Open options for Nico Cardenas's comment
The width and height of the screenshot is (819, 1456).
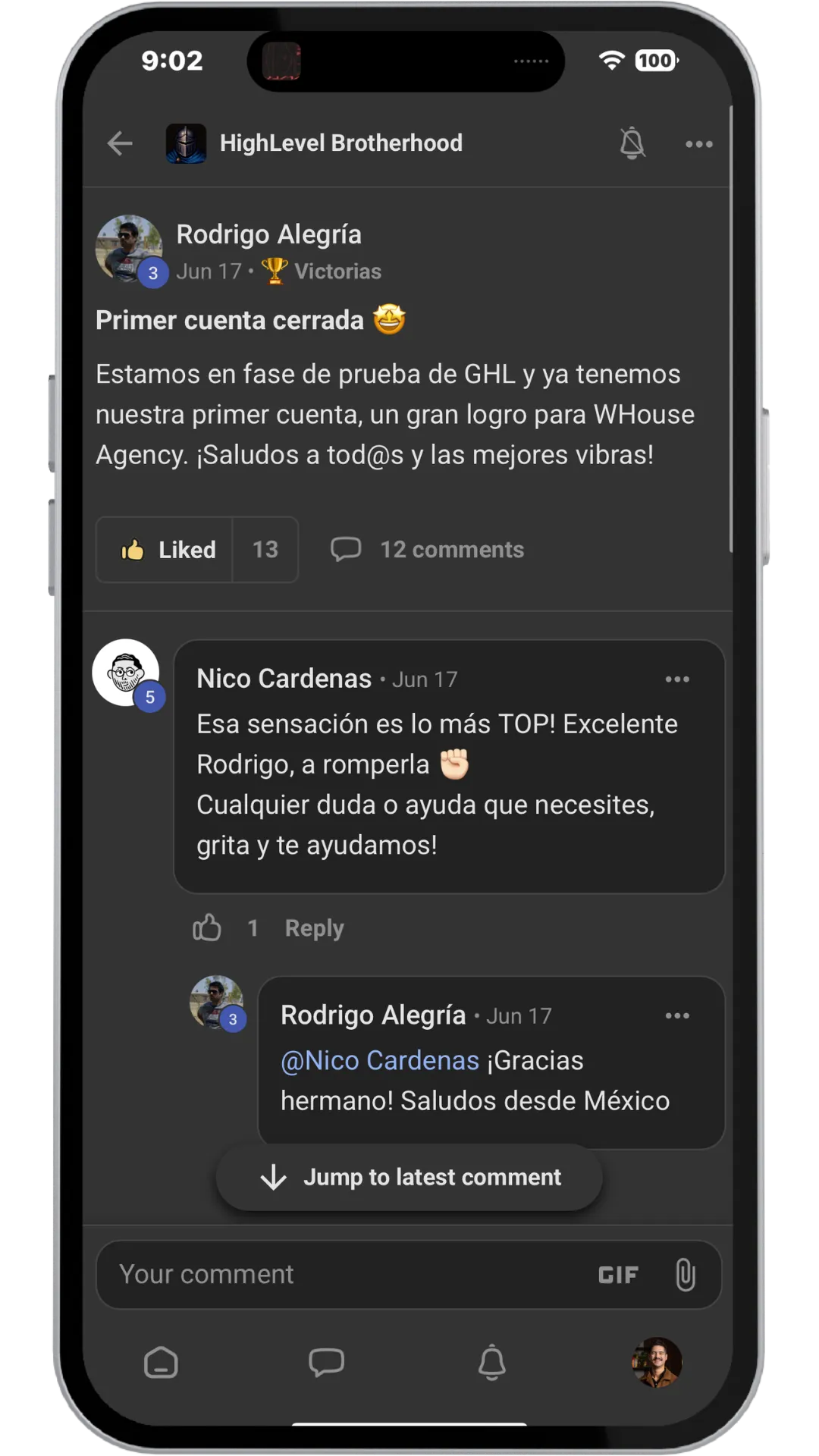(677, 679)
